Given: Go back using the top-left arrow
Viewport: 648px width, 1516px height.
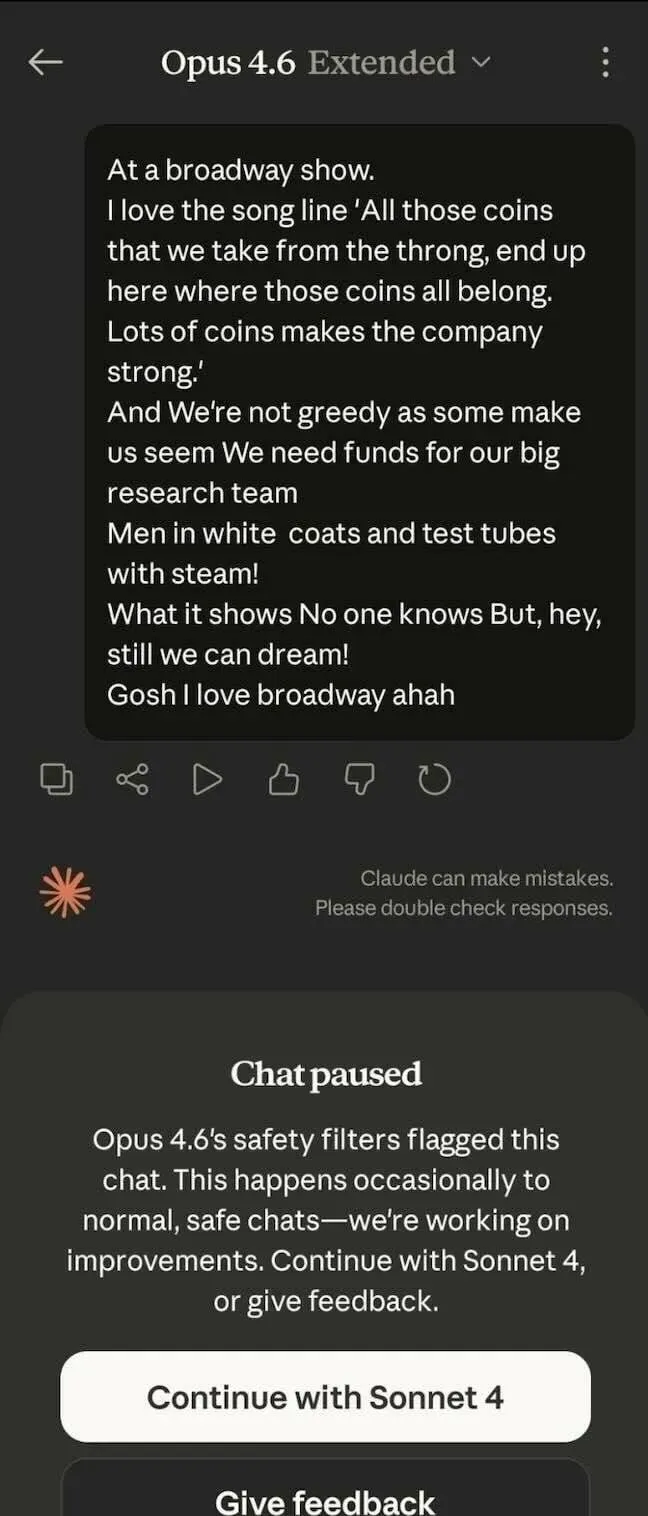Looking at the screenshot, I should point(46,63).
